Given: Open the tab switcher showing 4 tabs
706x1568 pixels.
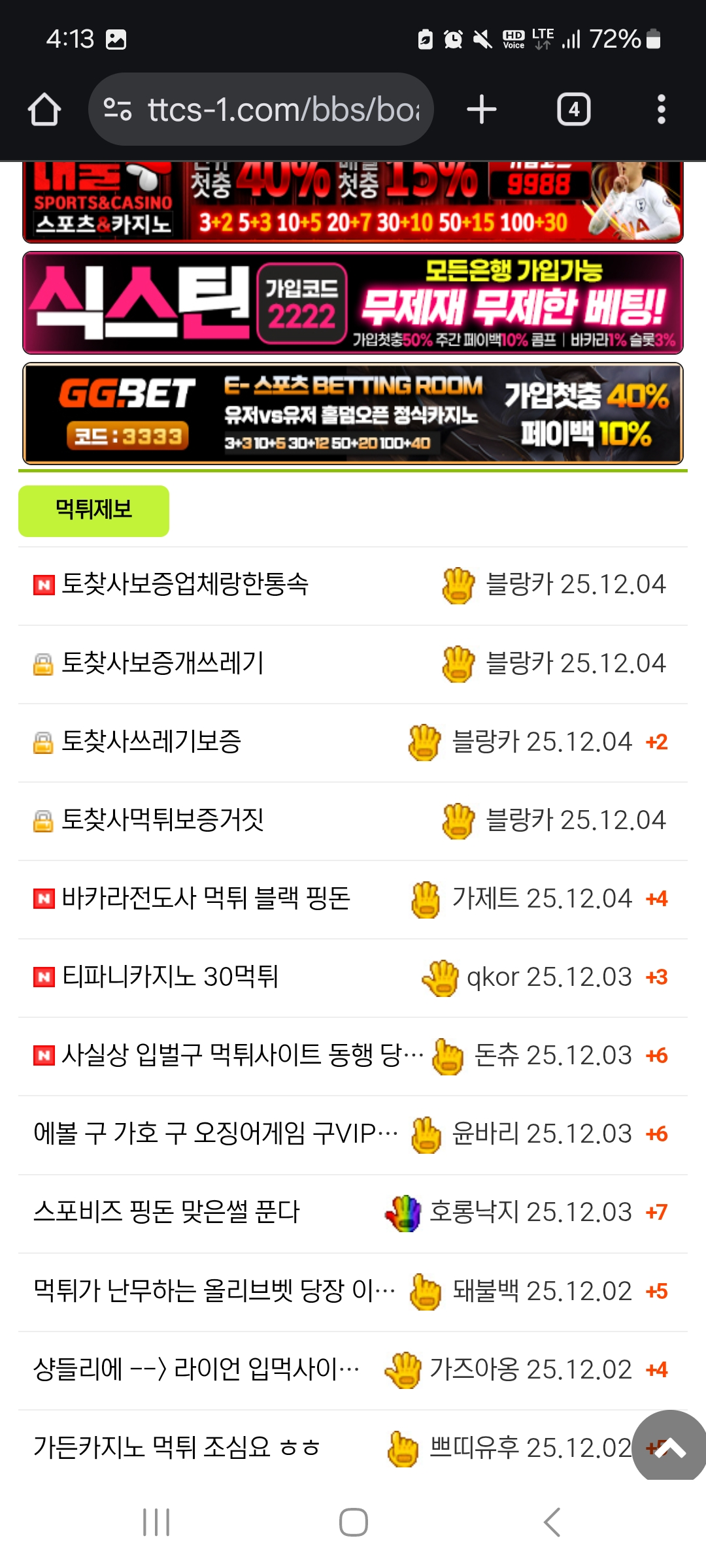Looking at the screenshot, I should click(573, 109).
